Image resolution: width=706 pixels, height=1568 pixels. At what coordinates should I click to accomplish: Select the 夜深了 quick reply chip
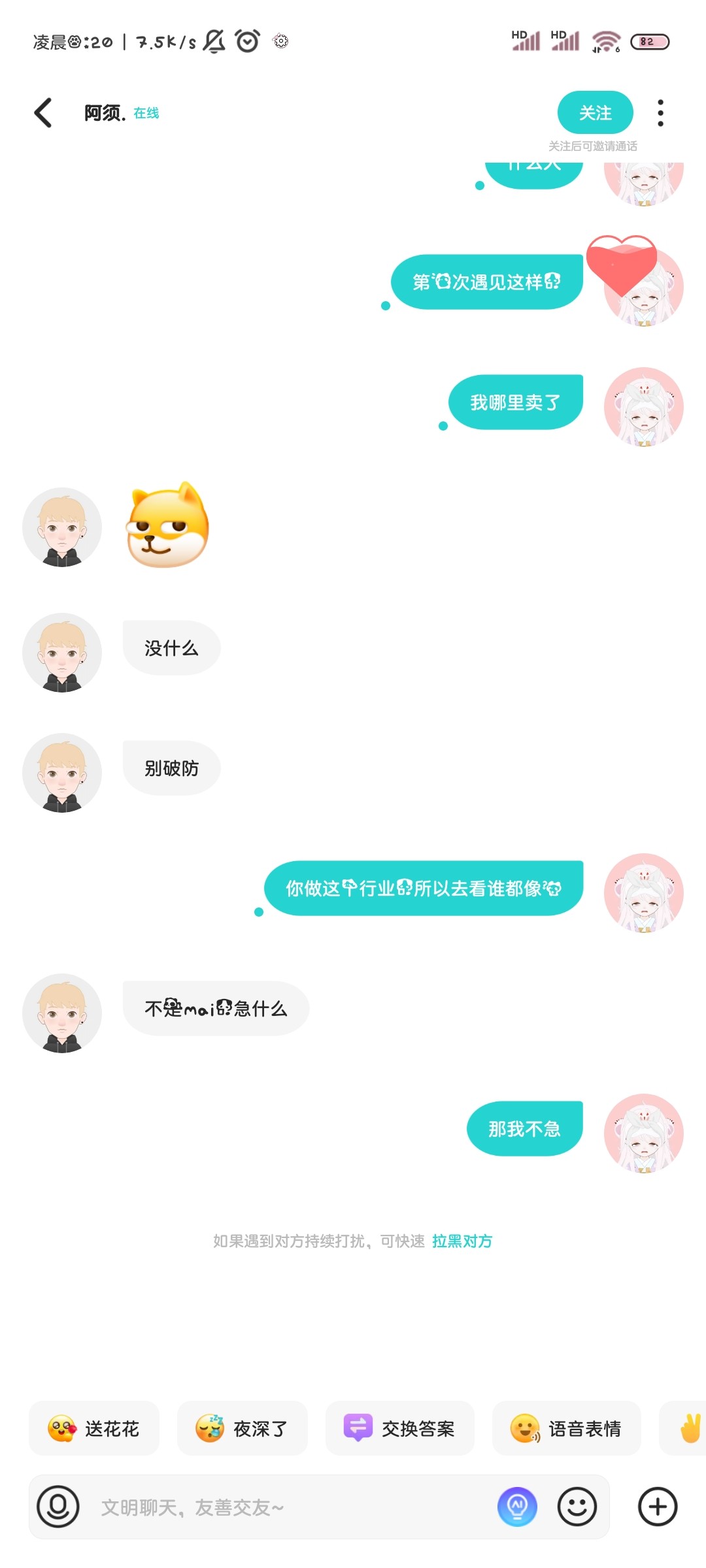coord(242,1429)
